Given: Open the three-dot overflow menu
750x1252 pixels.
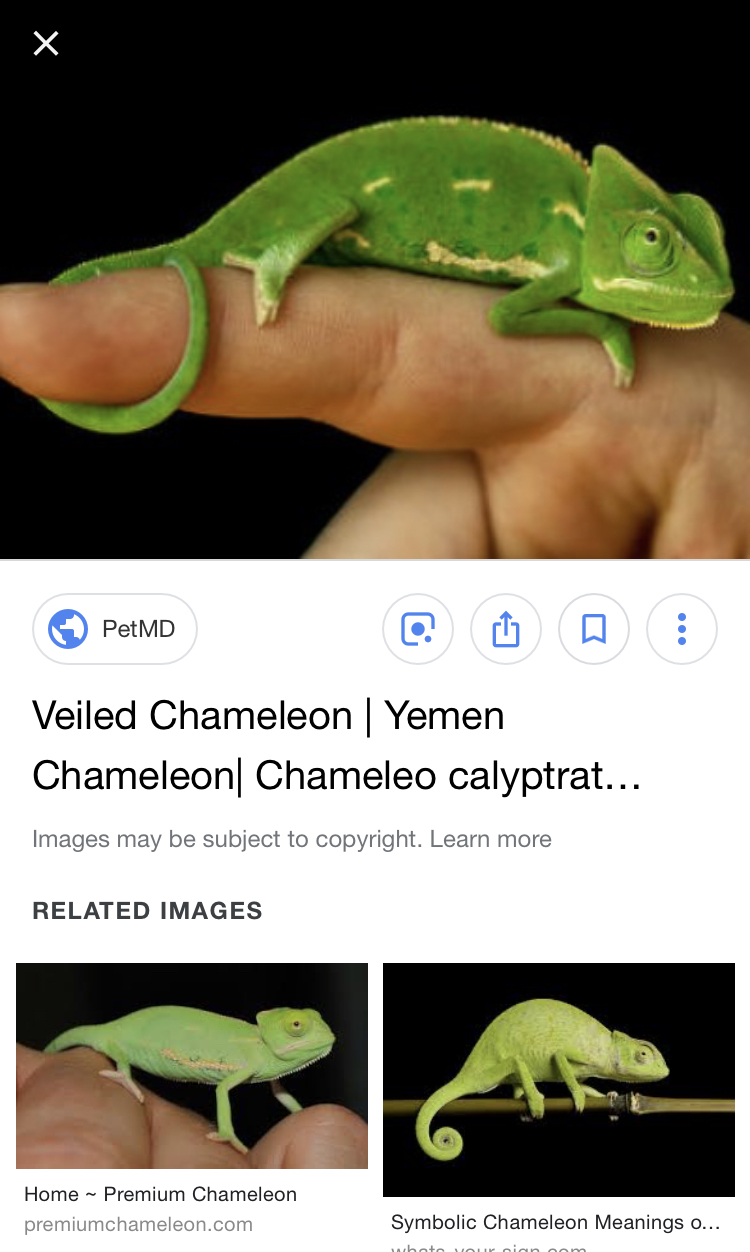Looking at the screenshot, I should (x=682, y=629).
